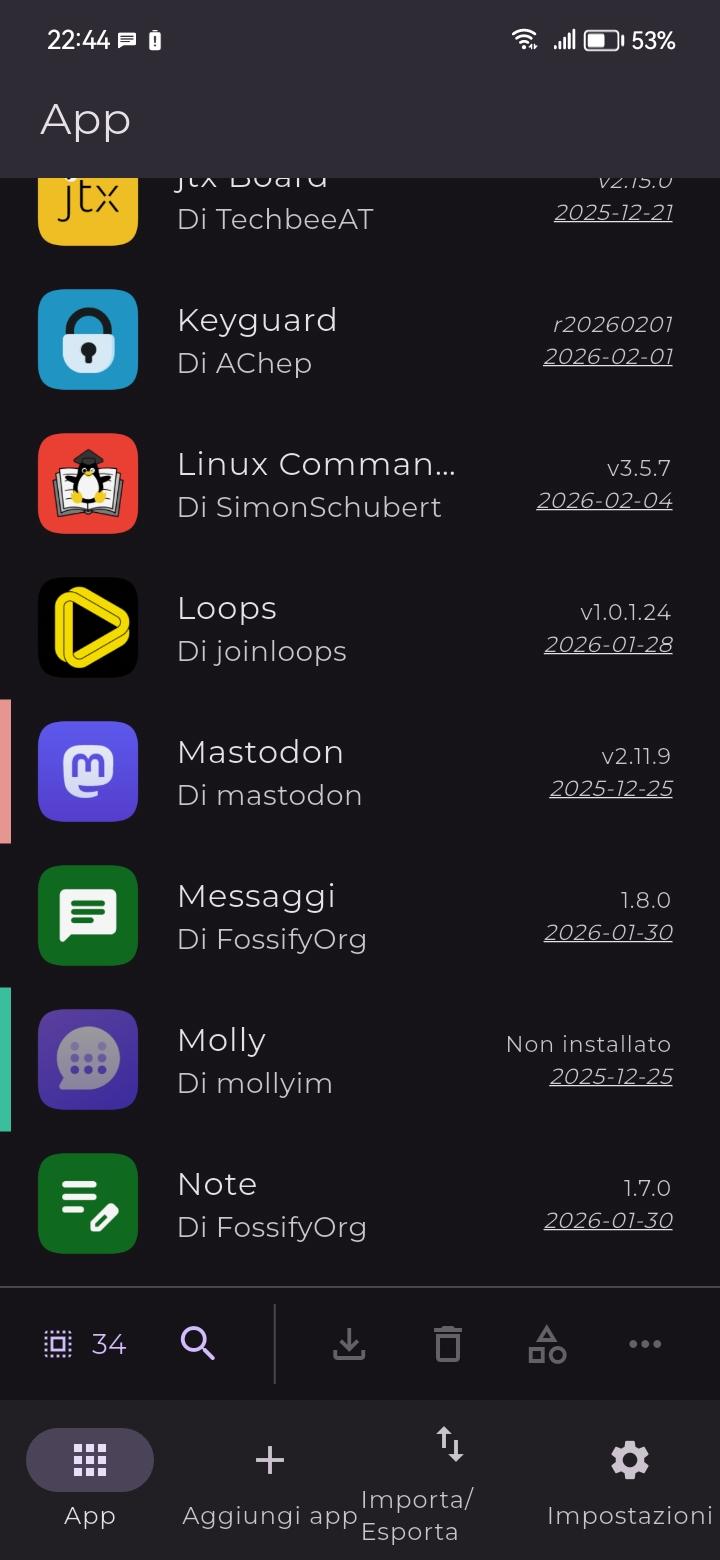The width and height of the screenshot is (720, 1560).
Task: Open the three-dot more options
Action: (x=644, y=1344)
